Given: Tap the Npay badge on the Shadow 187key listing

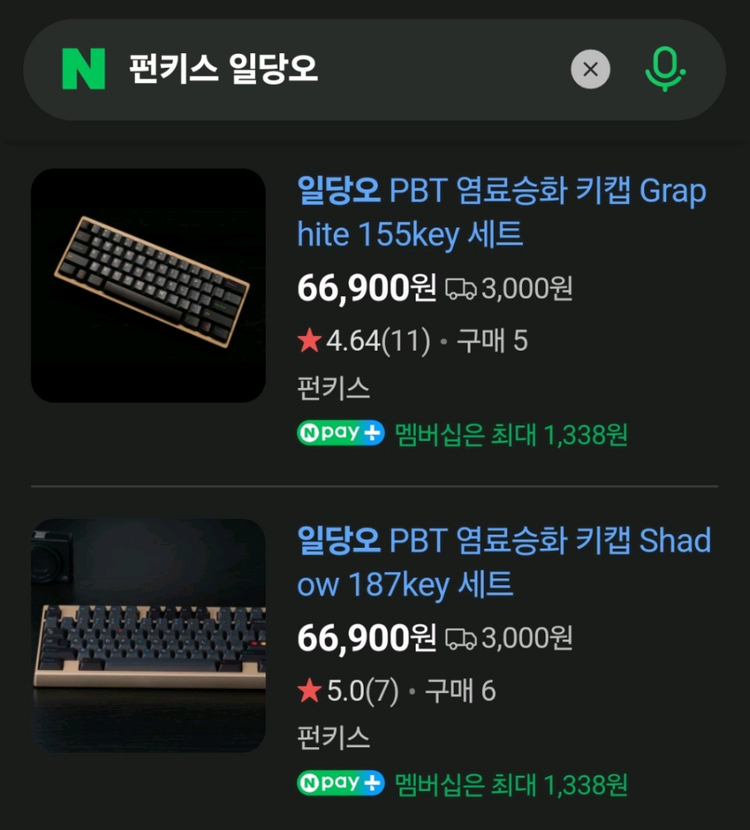Looking at the screenshot, I should click(340, 783).
